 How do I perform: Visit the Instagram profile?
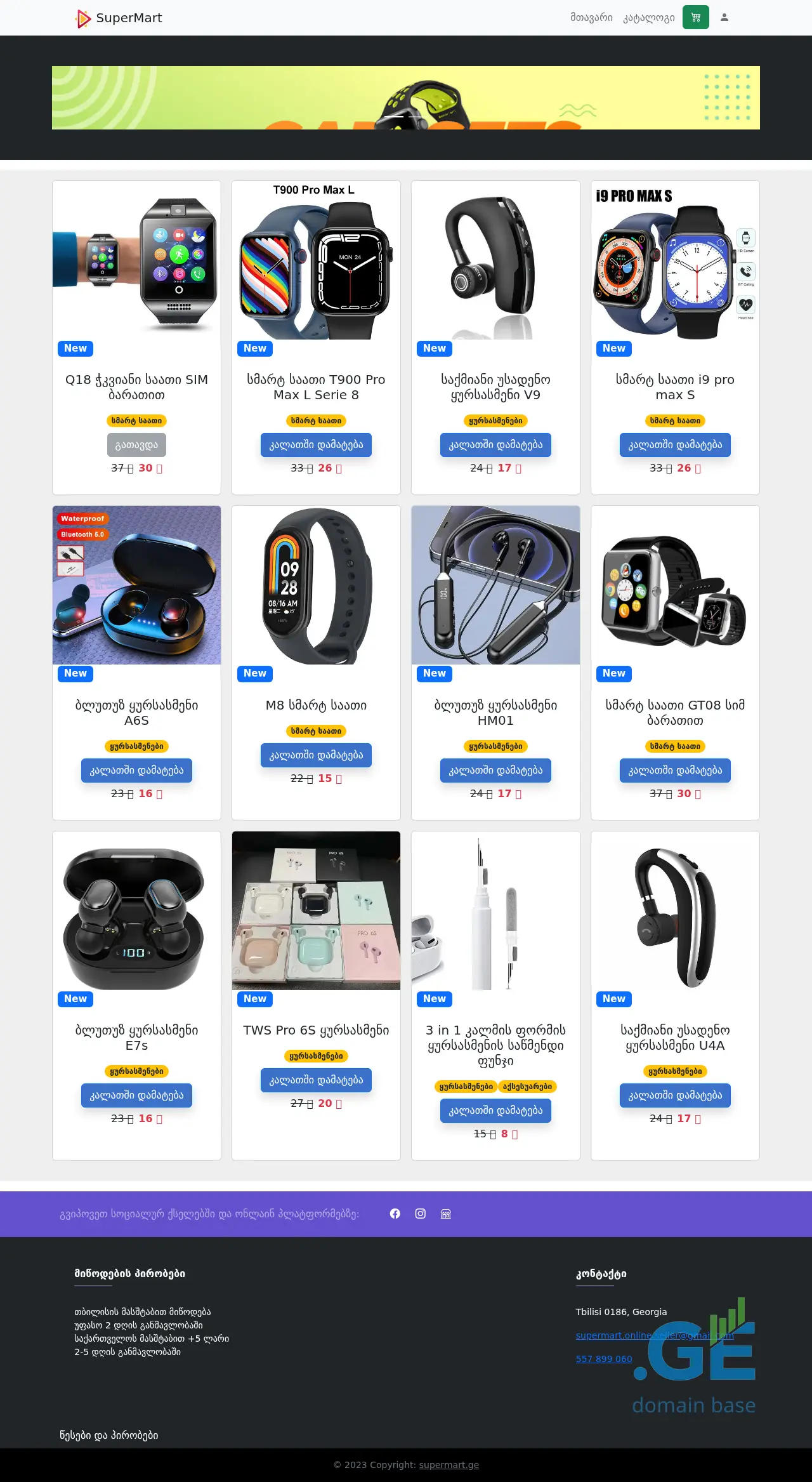421,1214
